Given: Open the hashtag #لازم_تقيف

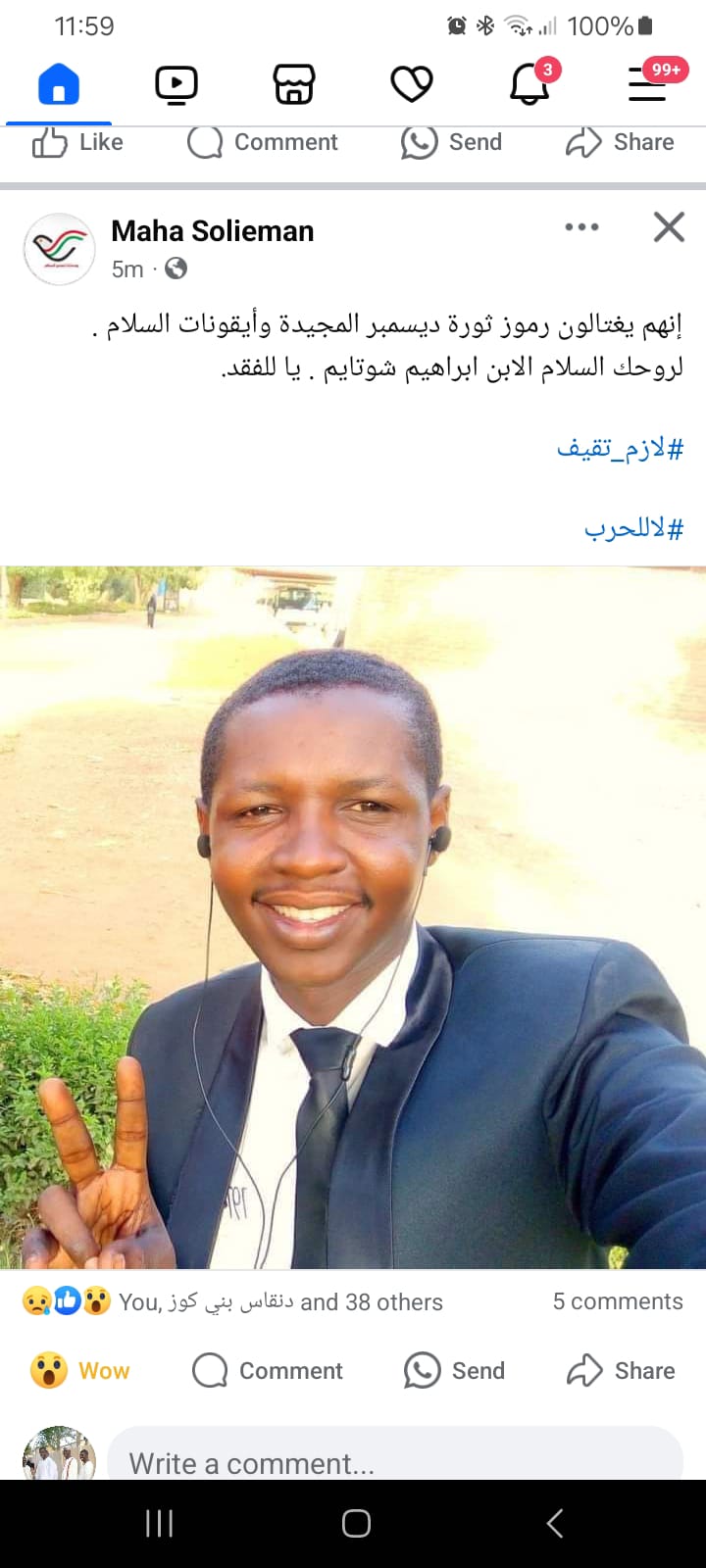Looking at the screenshot, I should 620,449.
